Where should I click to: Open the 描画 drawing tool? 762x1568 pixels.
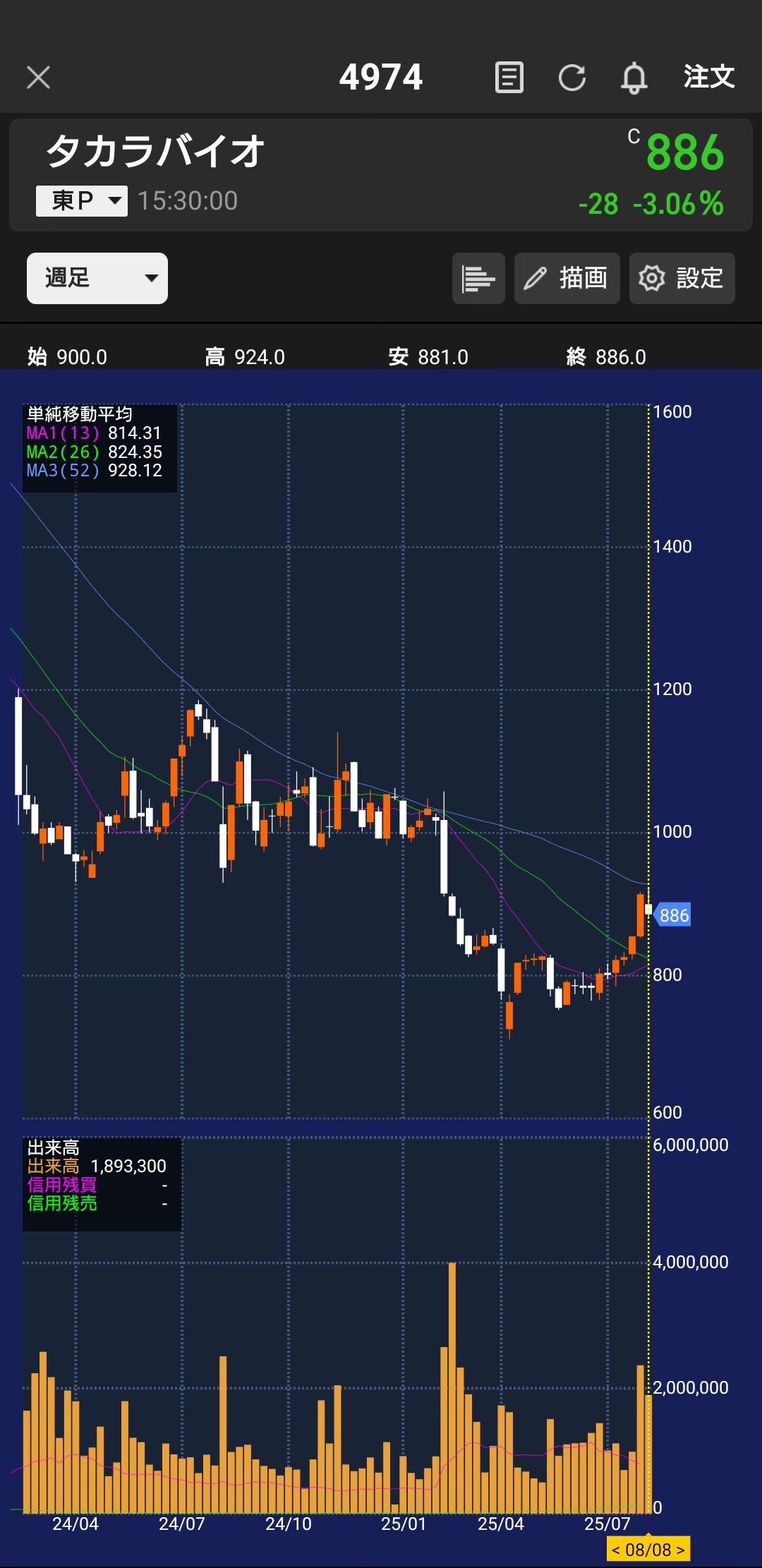(567, 278)
